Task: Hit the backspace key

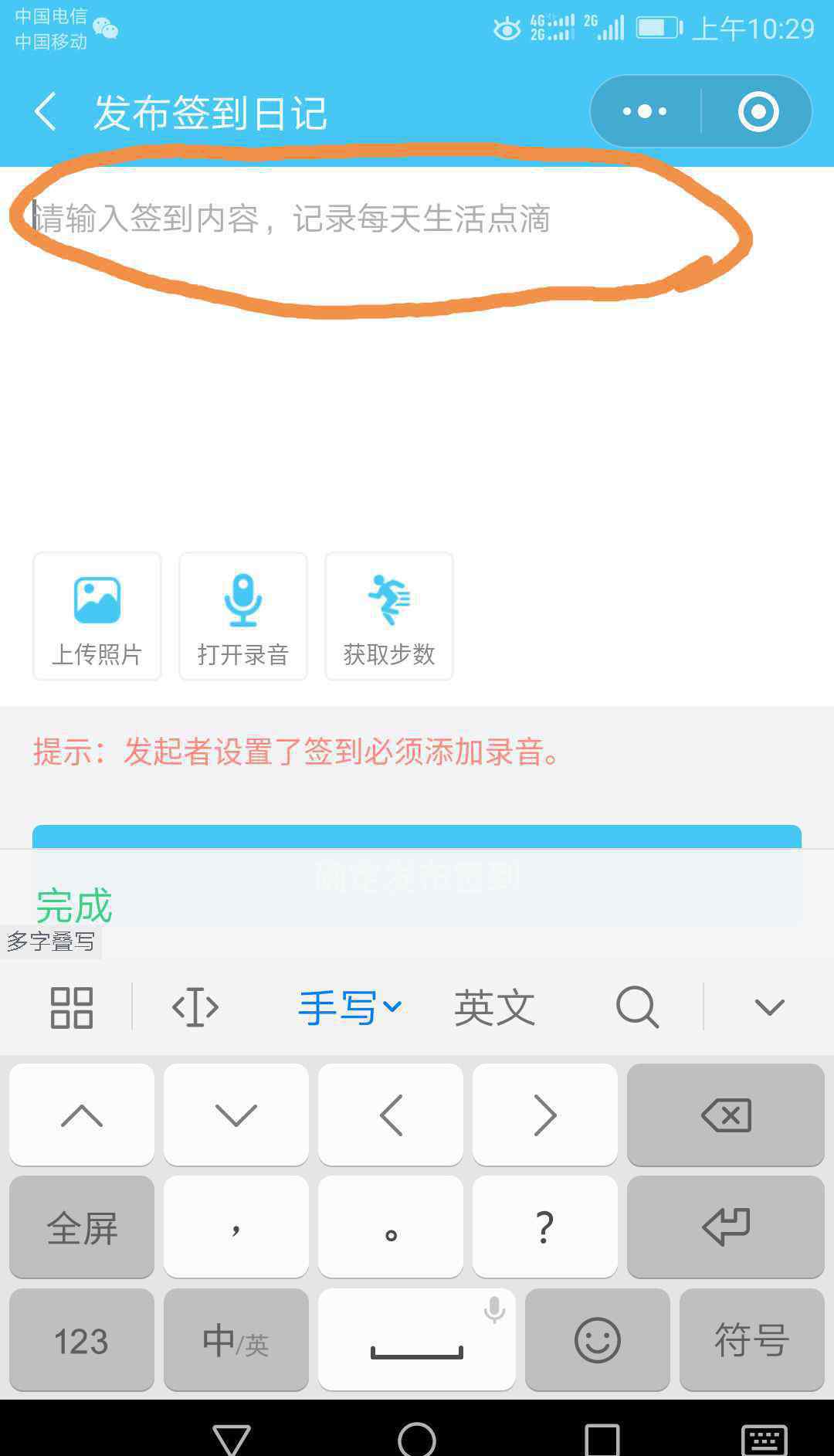Action: click(x=726, y=1115)
